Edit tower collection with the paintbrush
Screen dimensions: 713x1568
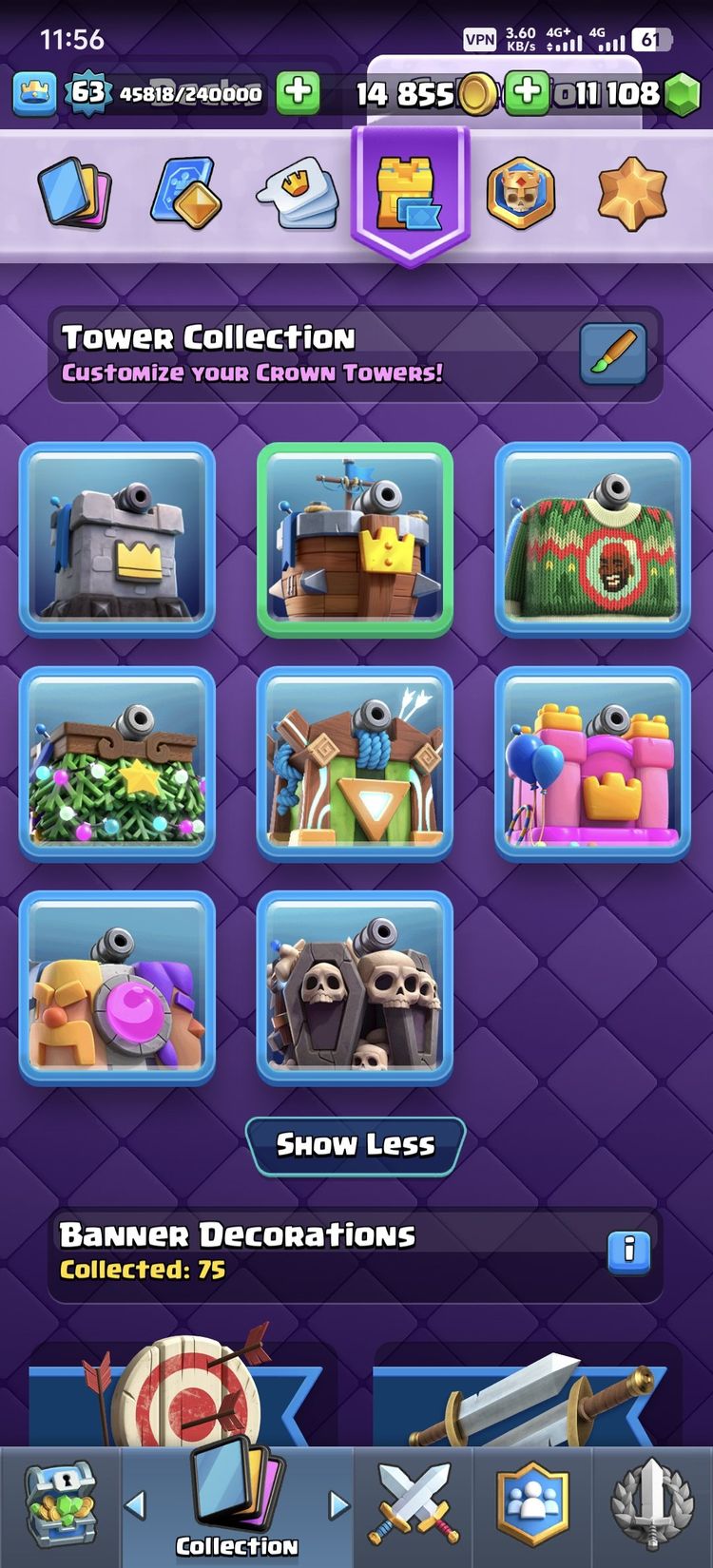point(613,354)
